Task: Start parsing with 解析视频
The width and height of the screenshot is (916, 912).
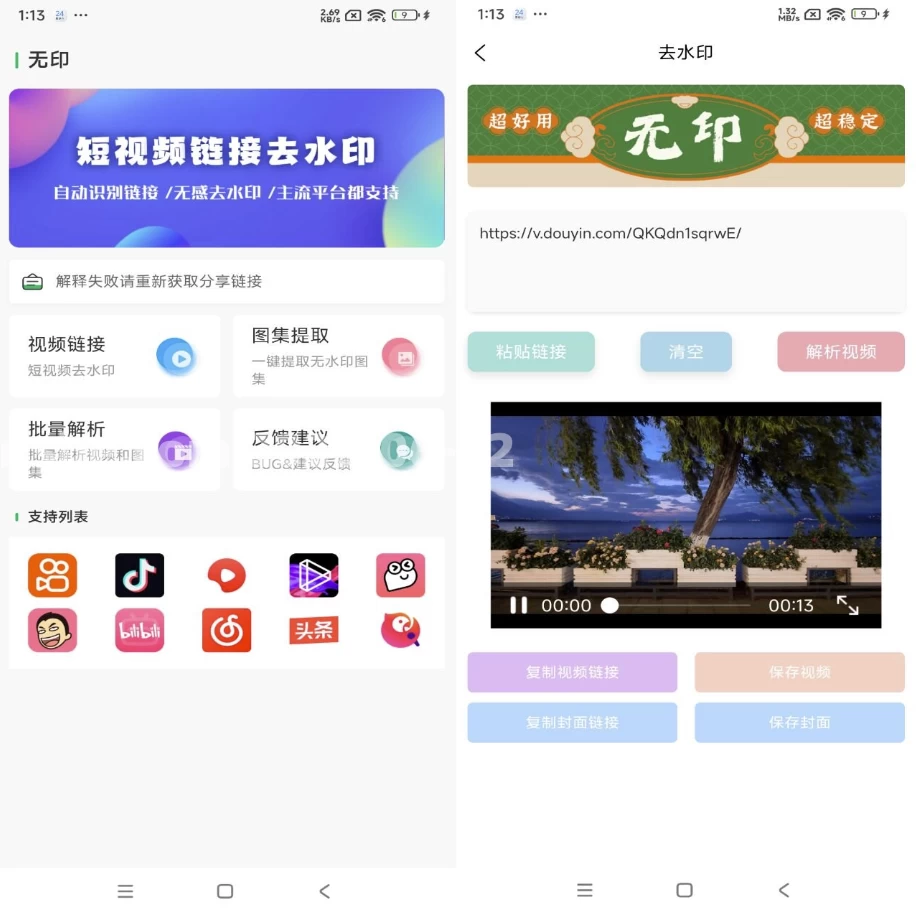Action: click(x=841, y=352)
